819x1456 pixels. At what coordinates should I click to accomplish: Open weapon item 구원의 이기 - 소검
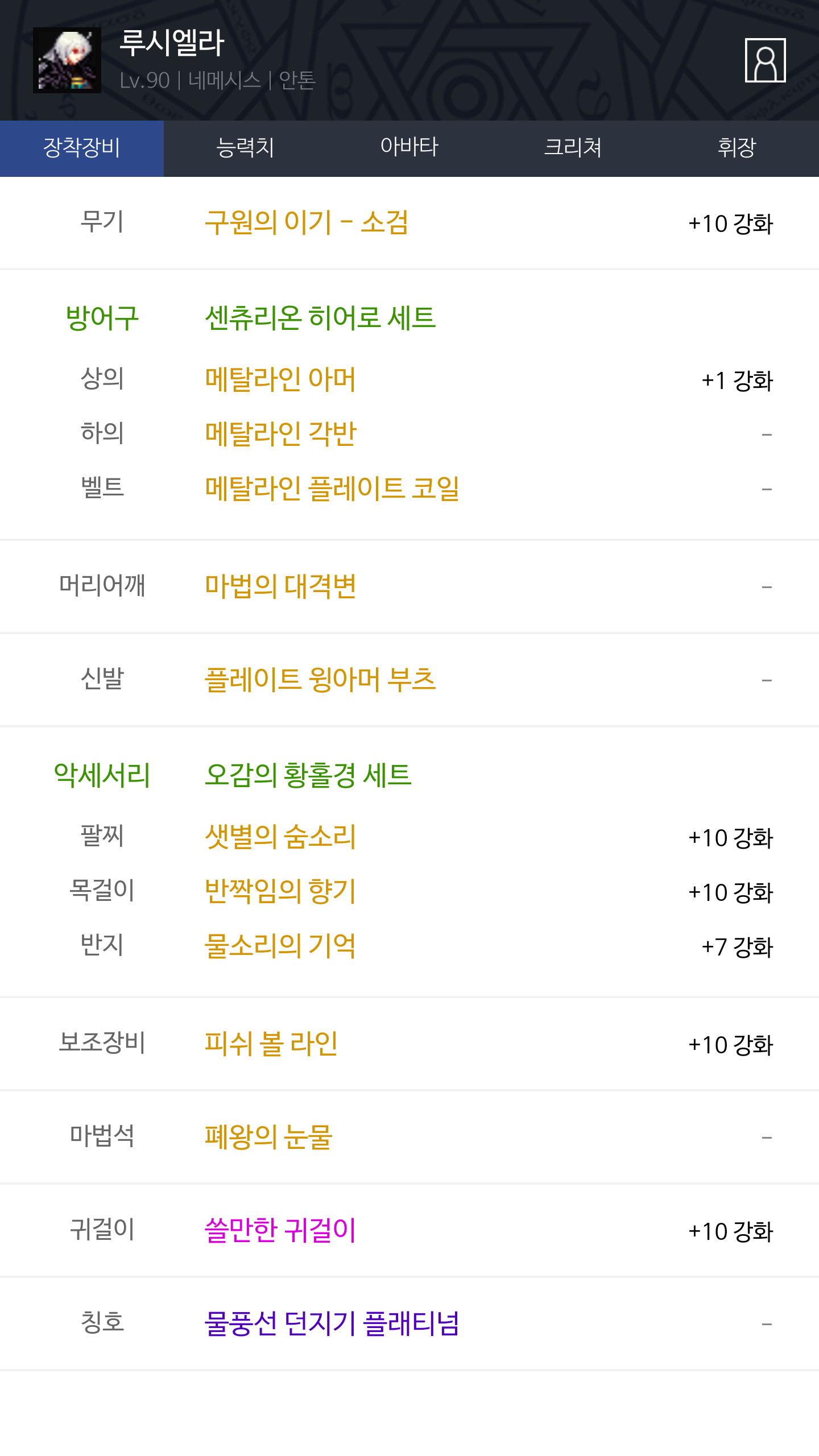tap(307, 222)
